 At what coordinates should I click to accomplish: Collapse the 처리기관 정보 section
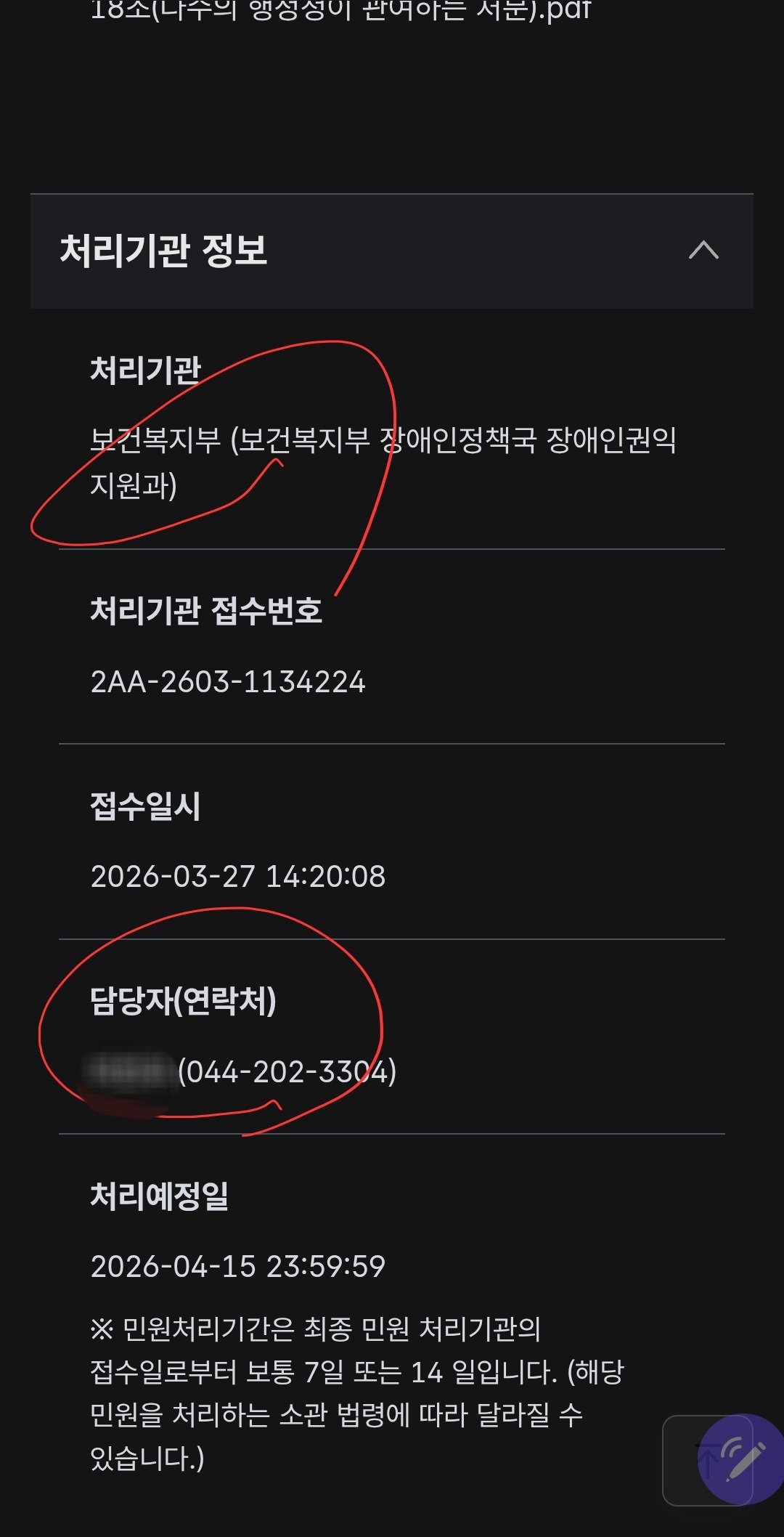703,251
